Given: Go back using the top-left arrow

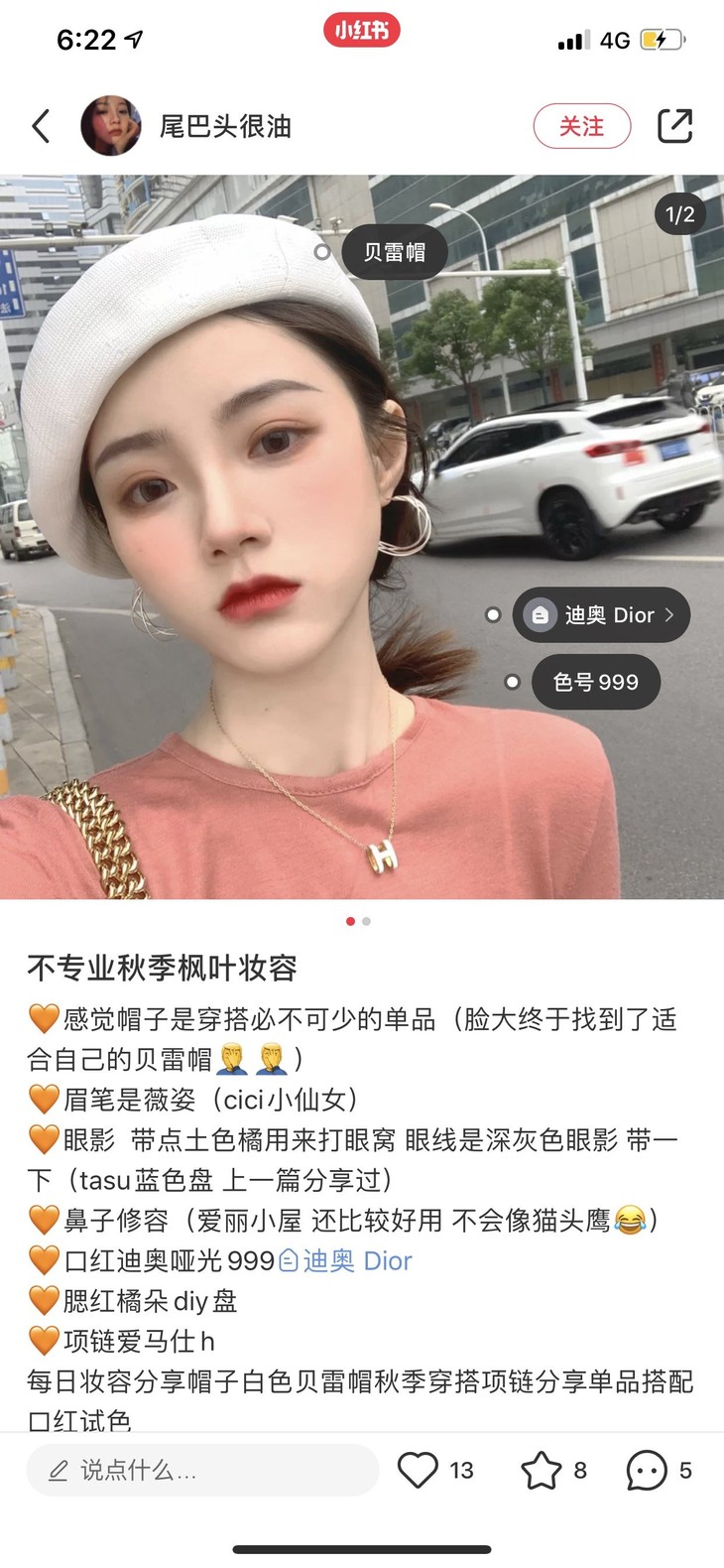Looking at the screenshot, I should click(x=41, y=126).
